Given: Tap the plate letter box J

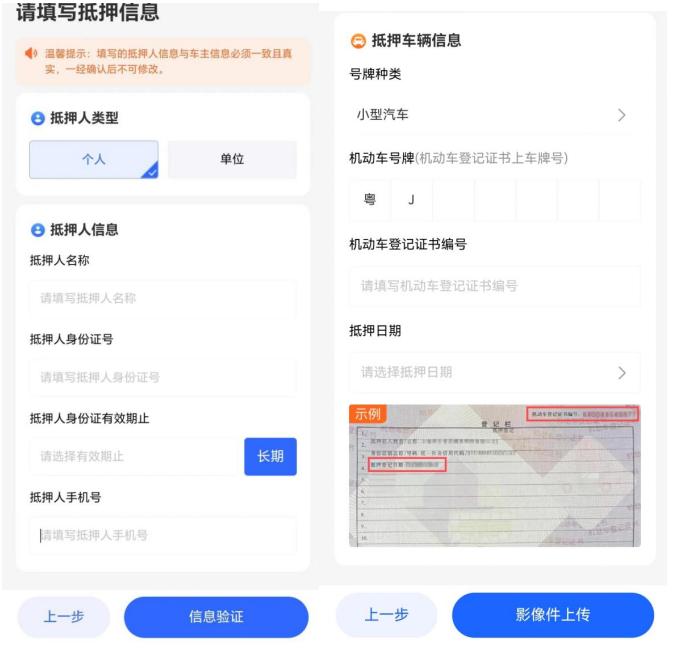Looking at the screenshot, I should pos(410,201).
